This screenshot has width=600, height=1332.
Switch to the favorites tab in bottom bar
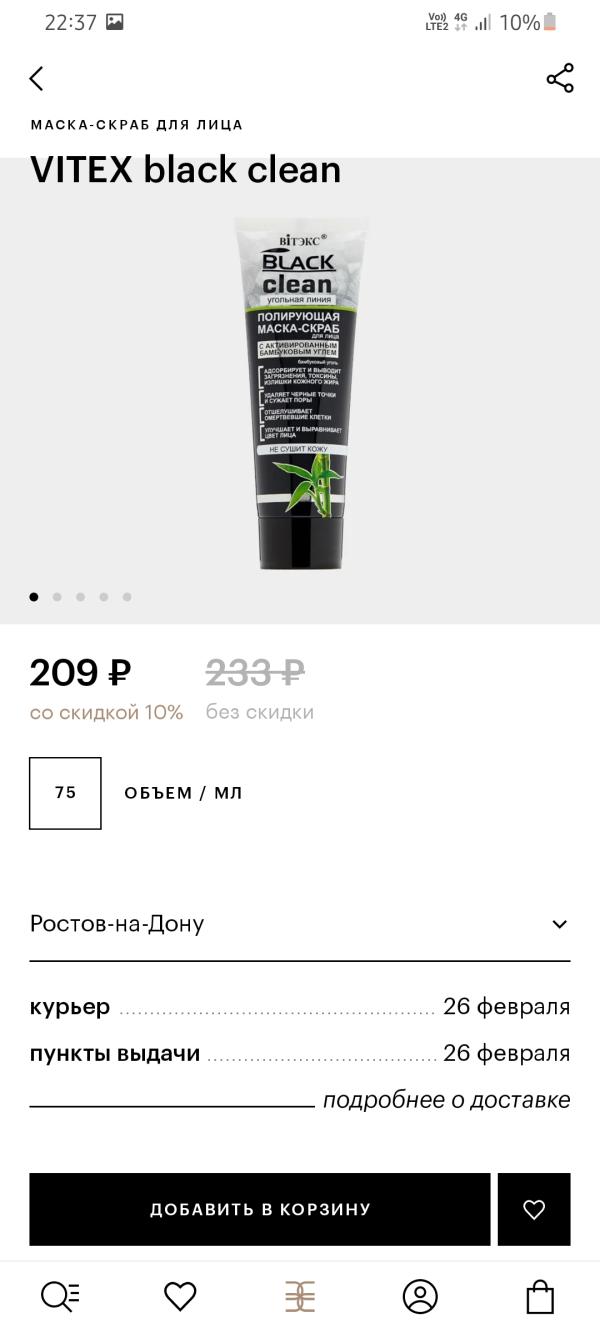click(x=180, y=1296)
